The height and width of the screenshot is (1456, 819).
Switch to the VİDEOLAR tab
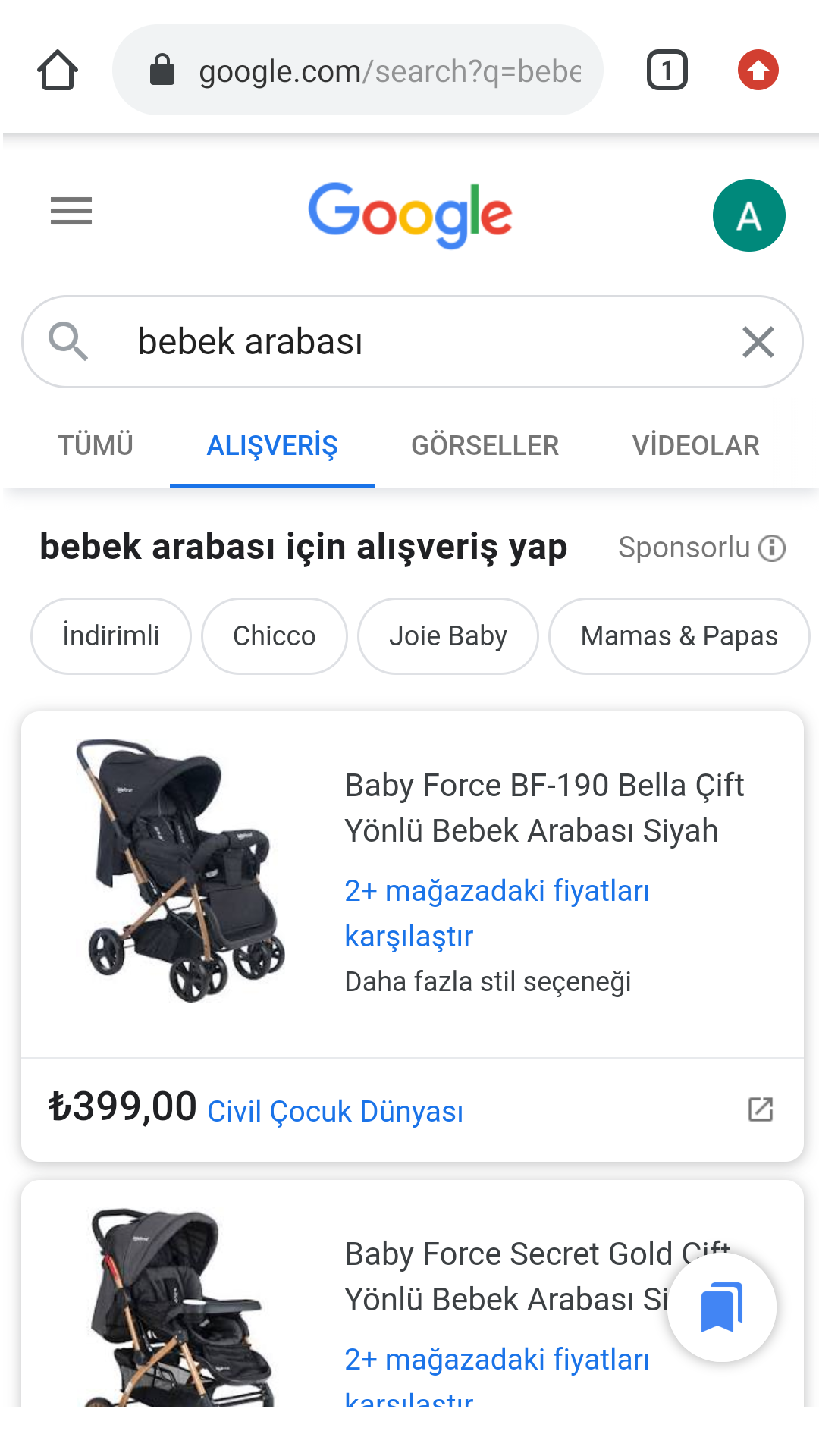click(695, 445)
